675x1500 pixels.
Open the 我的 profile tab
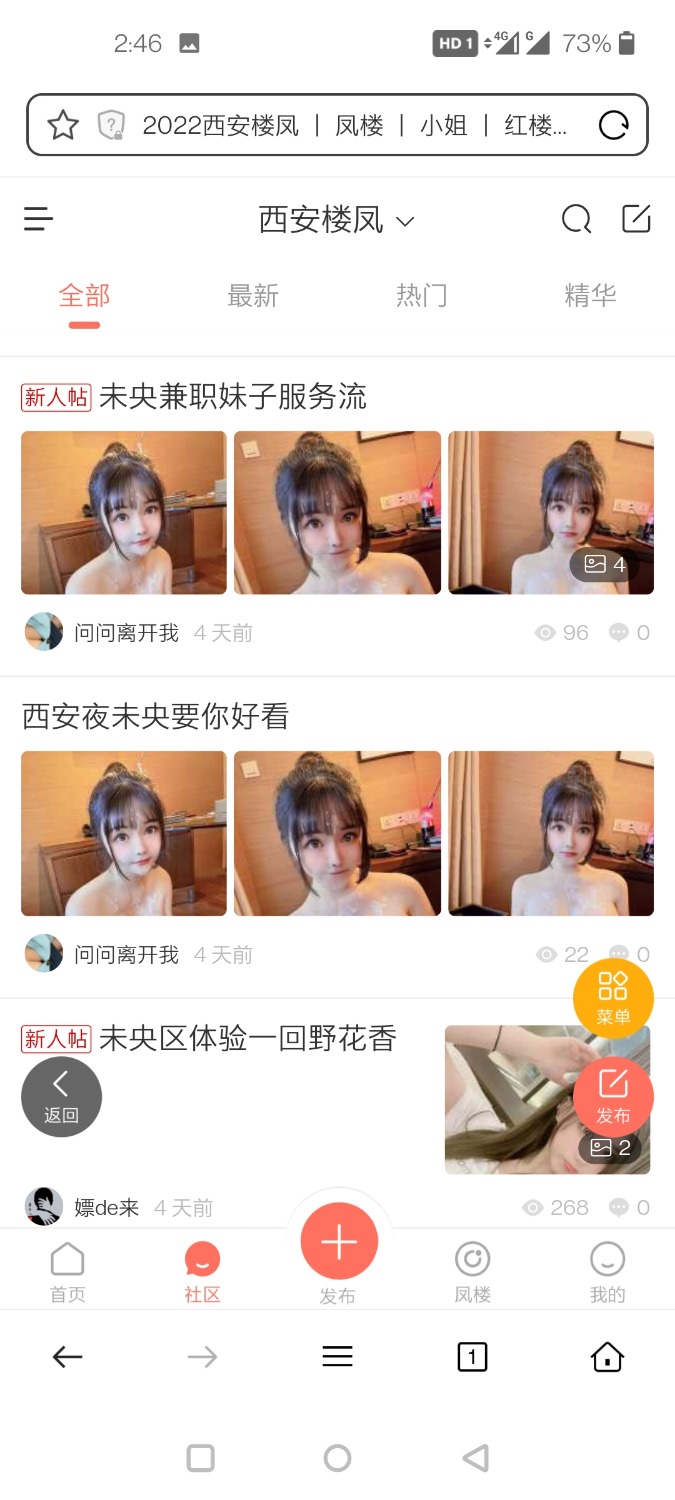(x=607, y=1272)
